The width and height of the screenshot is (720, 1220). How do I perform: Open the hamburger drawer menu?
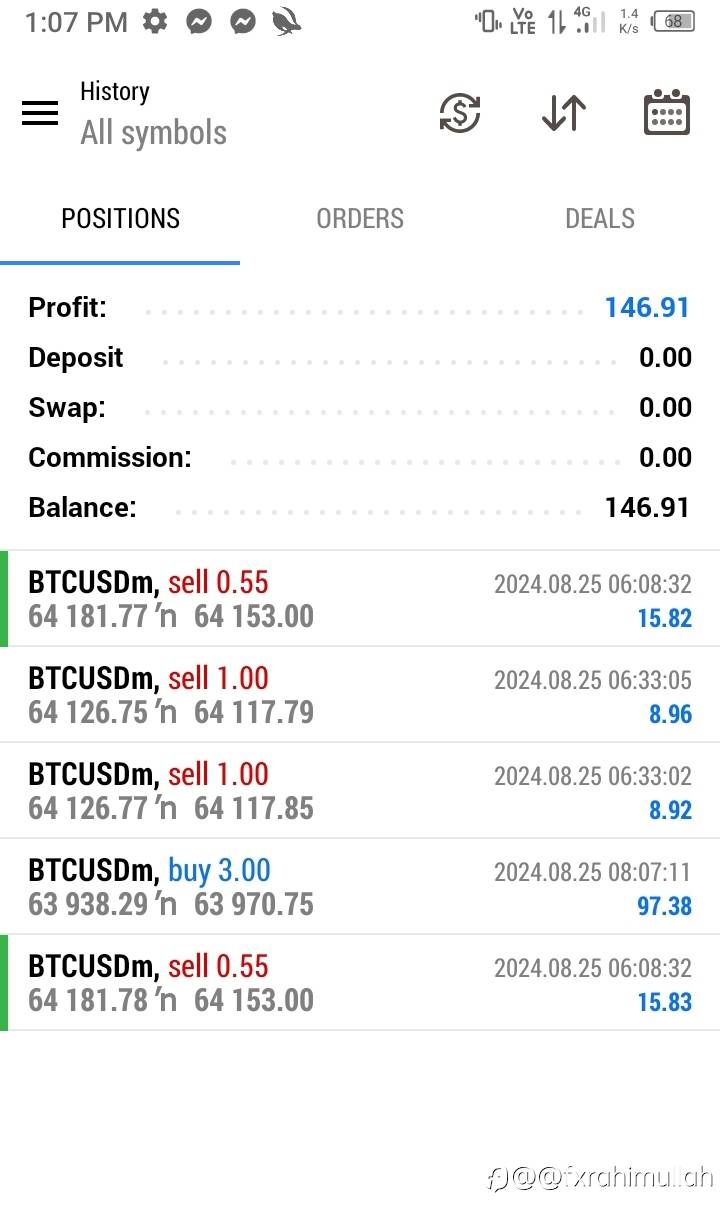click(40, 114)
